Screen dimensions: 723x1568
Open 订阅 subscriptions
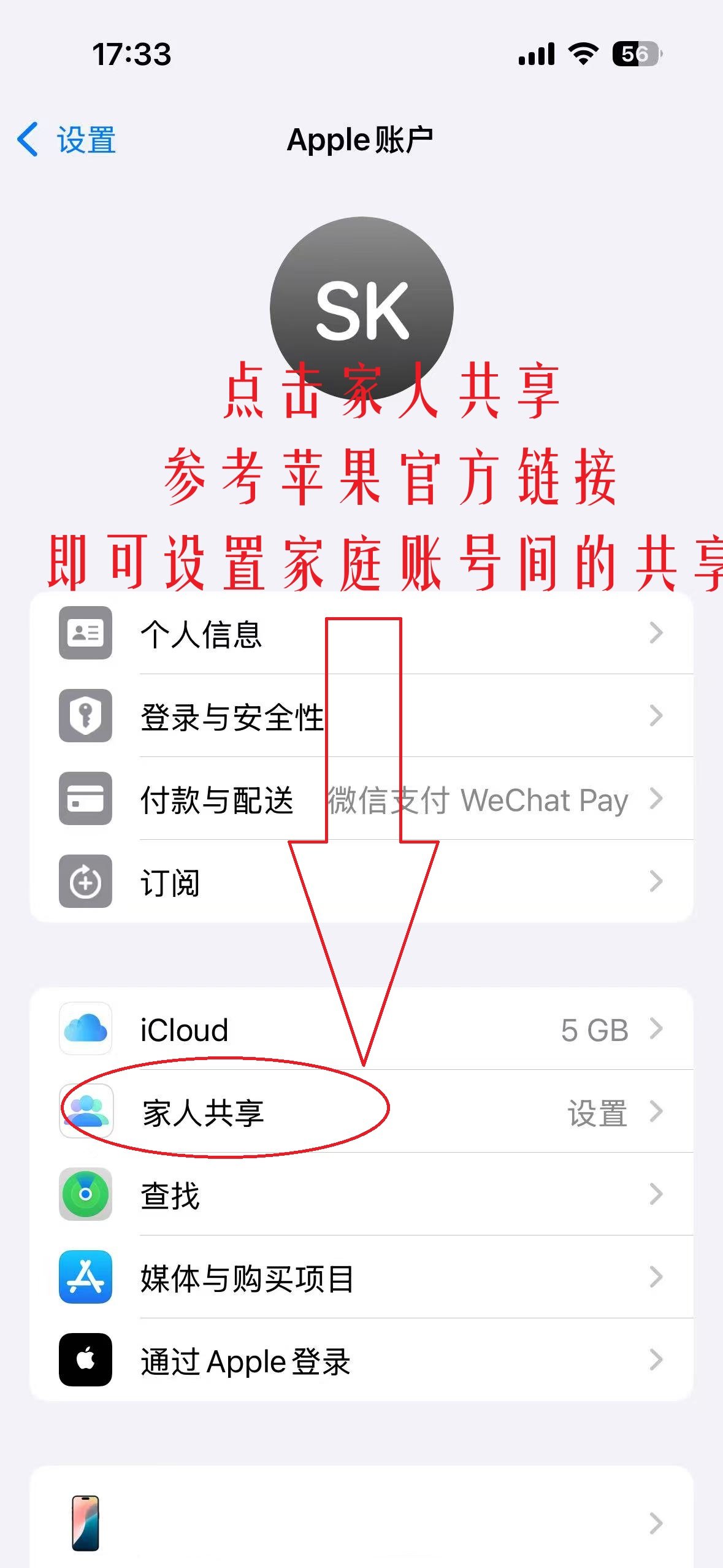point(361,882)
